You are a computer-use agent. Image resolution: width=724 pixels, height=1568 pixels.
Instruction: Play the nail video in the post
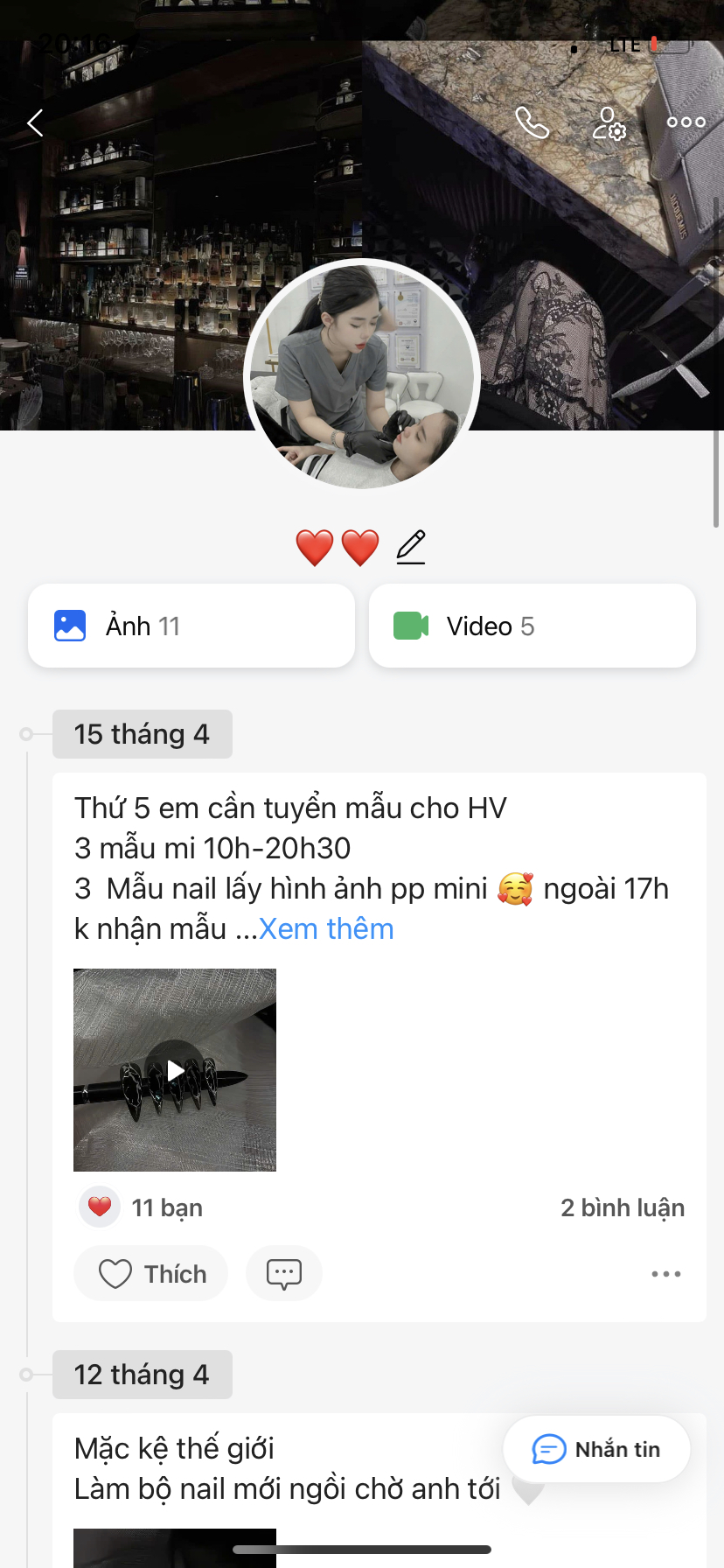pyautogui.click(x=175, y=1069)
